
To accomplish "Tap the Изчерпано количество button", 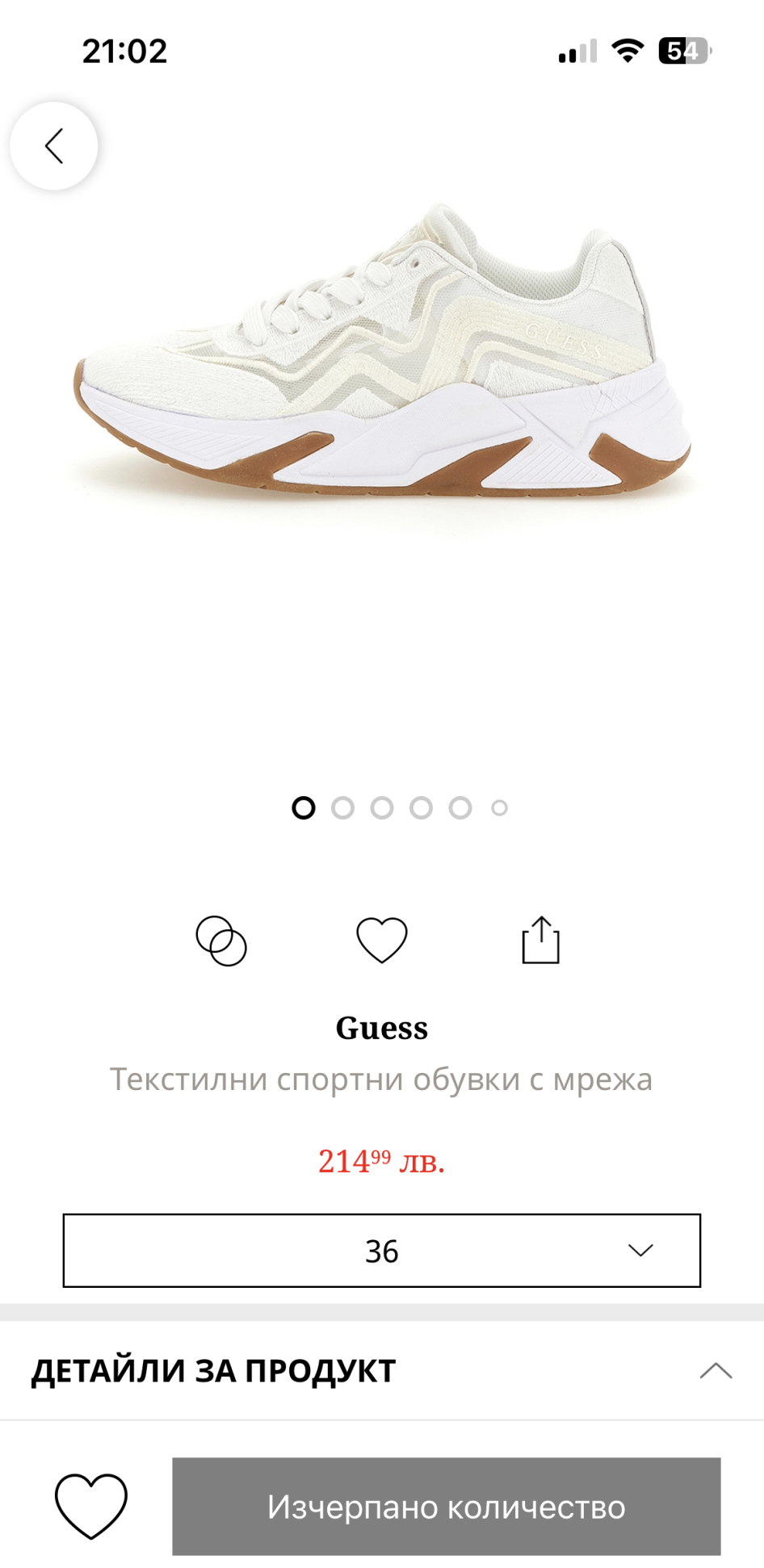I will [x=446, y=1507].
